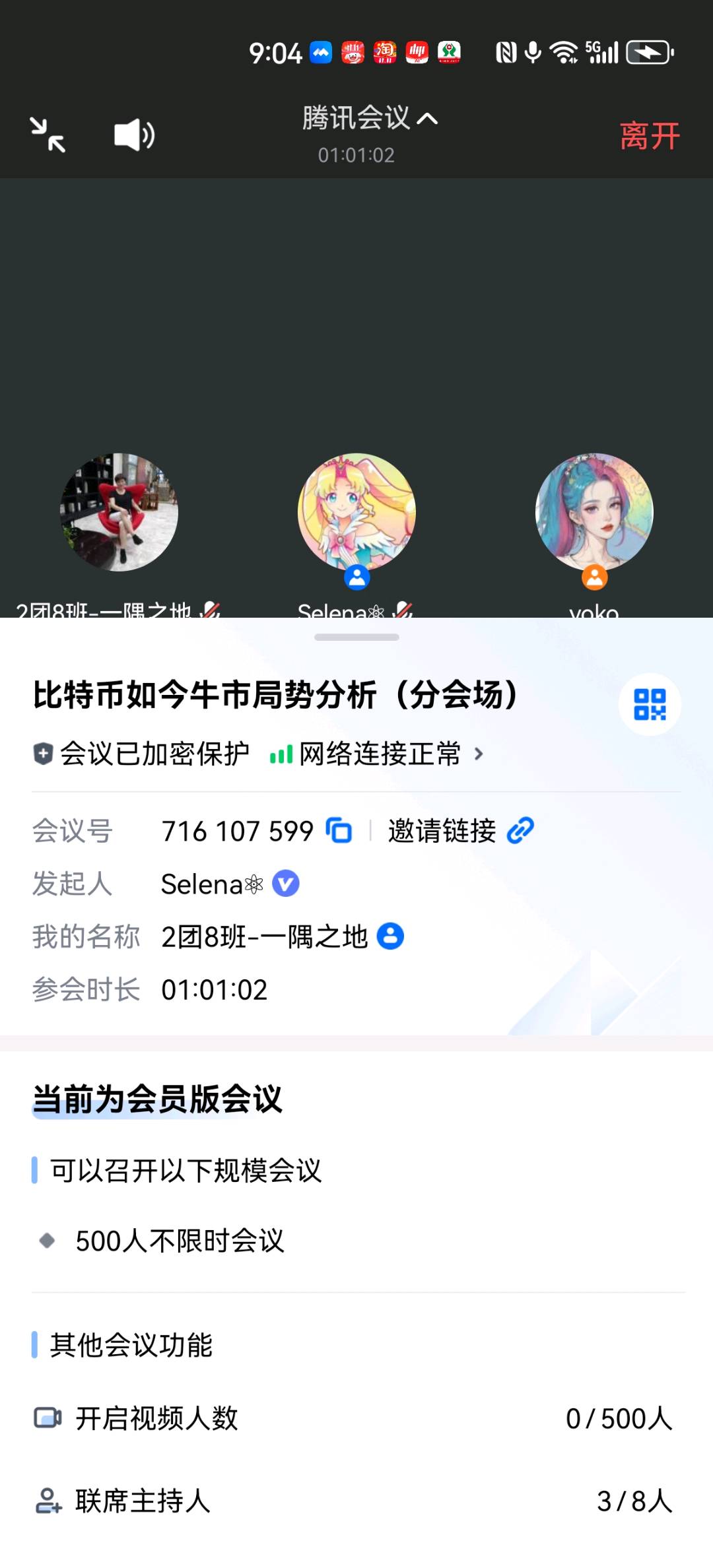Open the meeting QR code button
713x1568 pixels.
coord(650,704)
